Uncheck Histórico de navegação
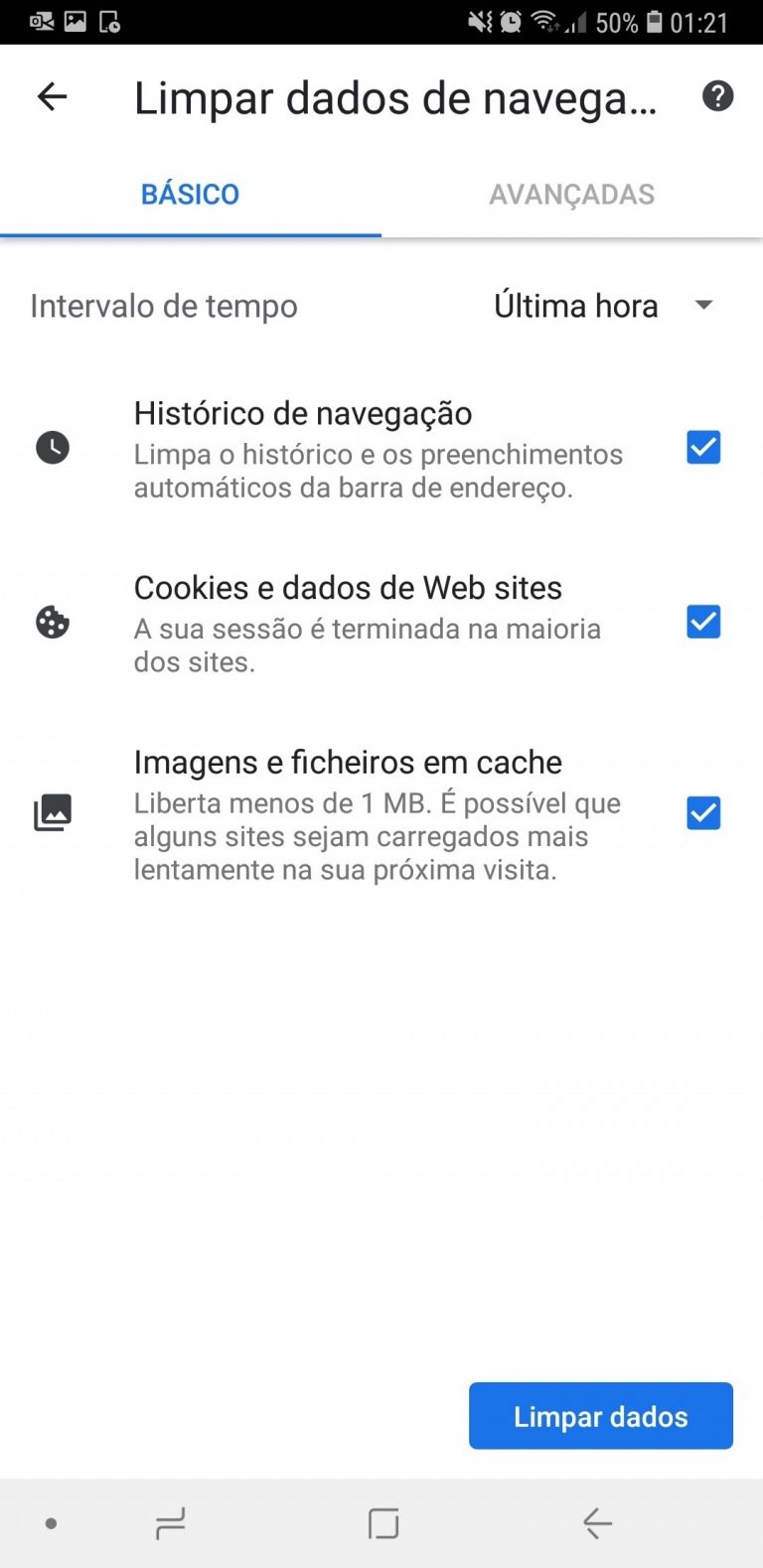This screenshot has width=763, height=1568. (x=702, y=448)
